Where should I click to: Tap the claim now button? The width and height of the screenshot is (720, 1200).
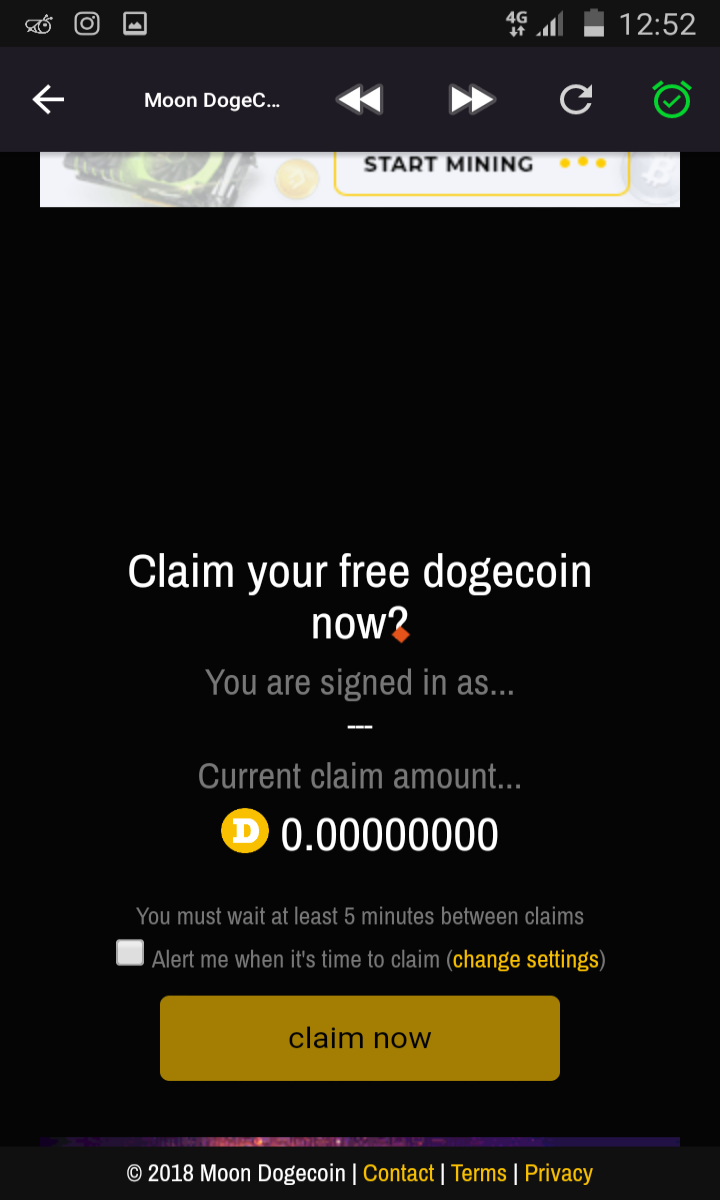click(360, 1038)
